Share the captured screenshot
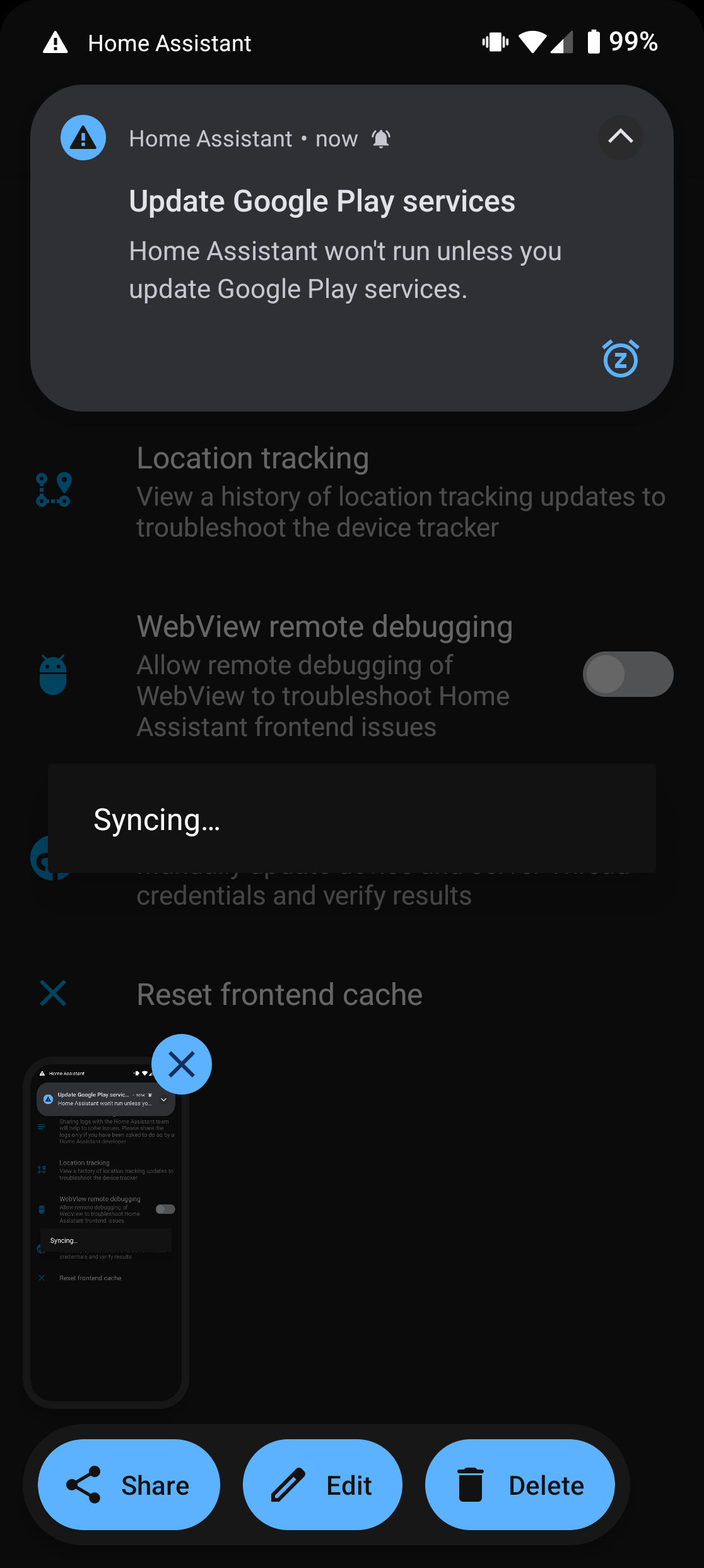The width and height of the screenshot is (704, 1568). [x=129, y=1485]
